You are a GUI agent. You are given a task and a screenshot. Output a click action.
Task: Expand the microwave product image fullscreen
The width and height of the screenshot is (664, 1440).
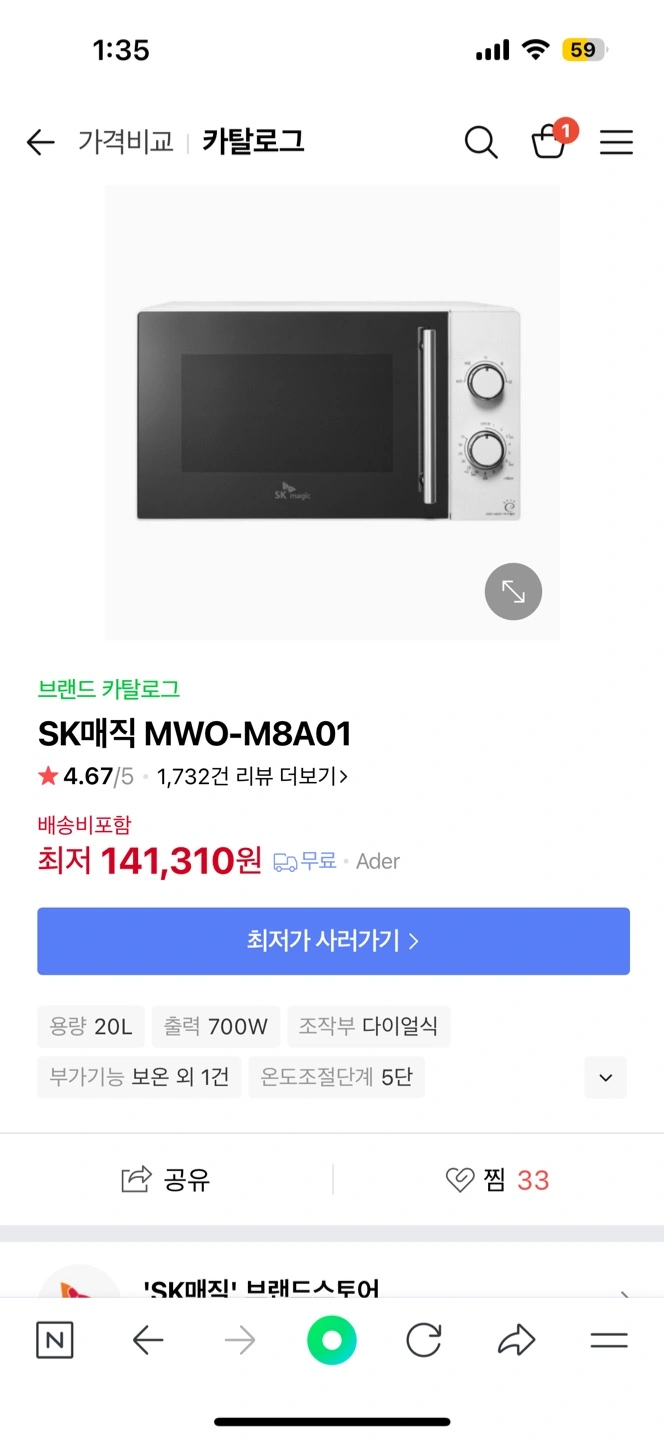(x=513, y=592)
